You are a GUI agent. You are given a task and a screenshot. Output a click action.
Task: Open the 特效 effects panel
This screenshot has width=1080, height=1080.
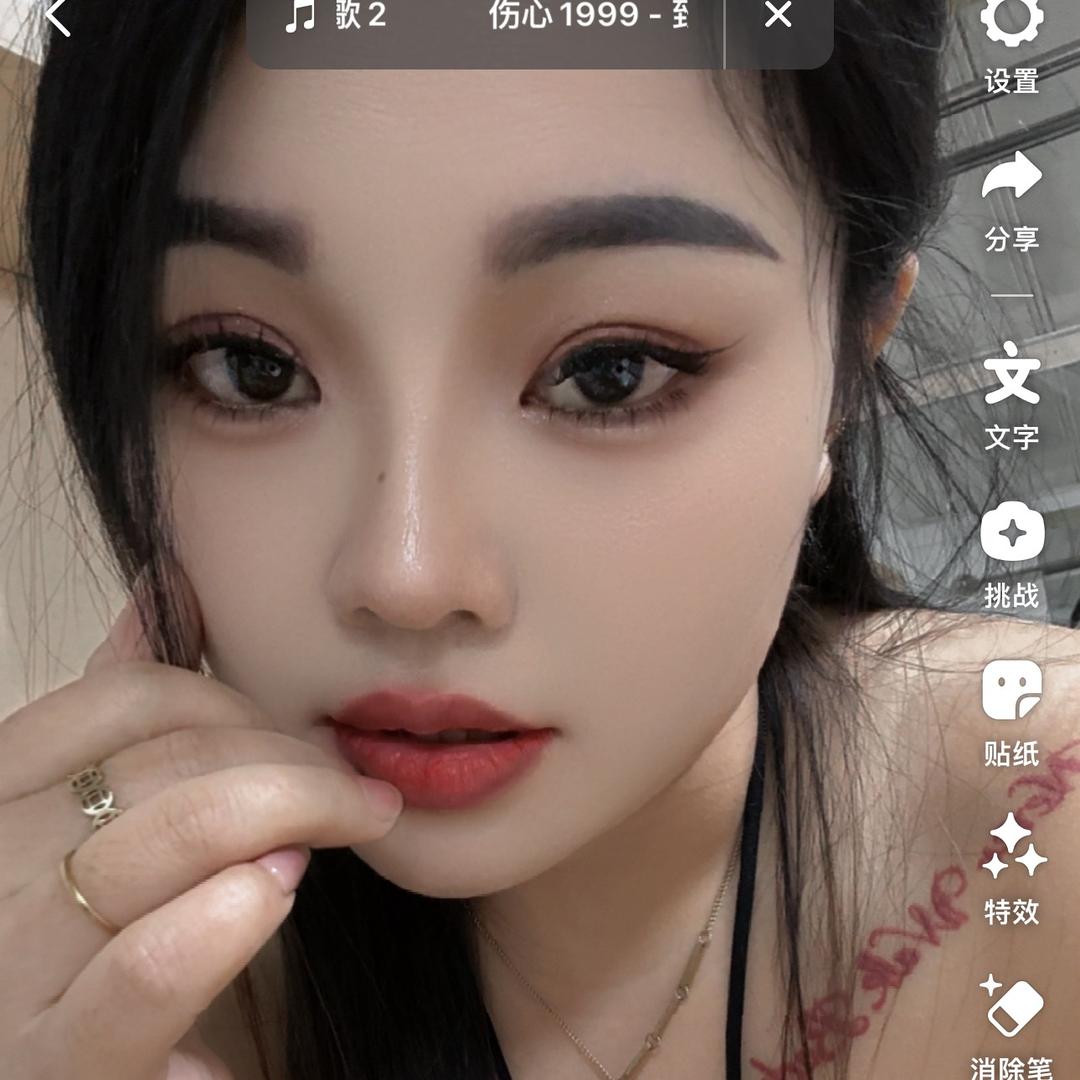[x=1012, y=868]
